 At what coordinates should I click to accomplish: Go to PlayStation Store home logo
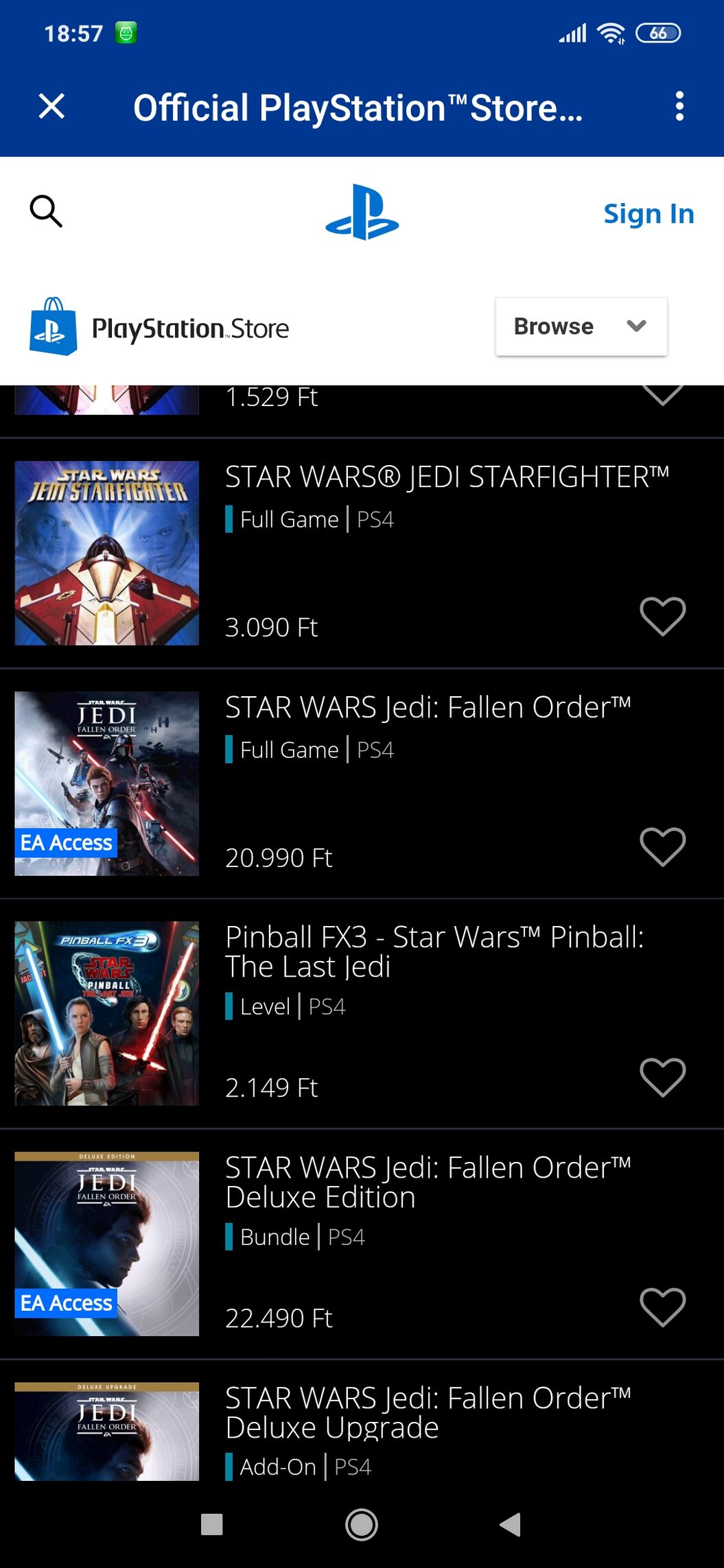point(159,328)
